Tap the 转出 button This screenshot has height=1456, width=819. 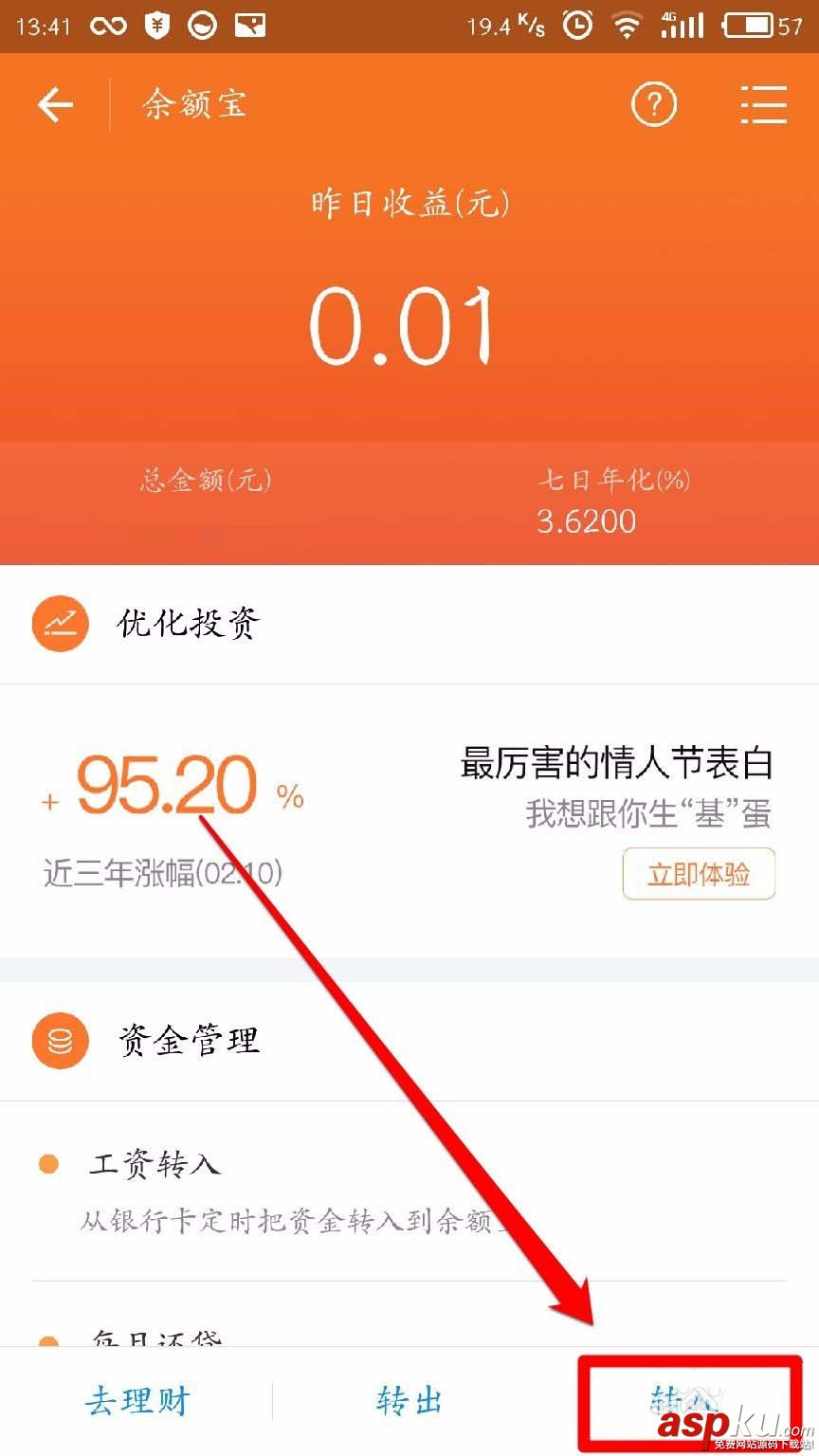click(x=409, y=1401)
